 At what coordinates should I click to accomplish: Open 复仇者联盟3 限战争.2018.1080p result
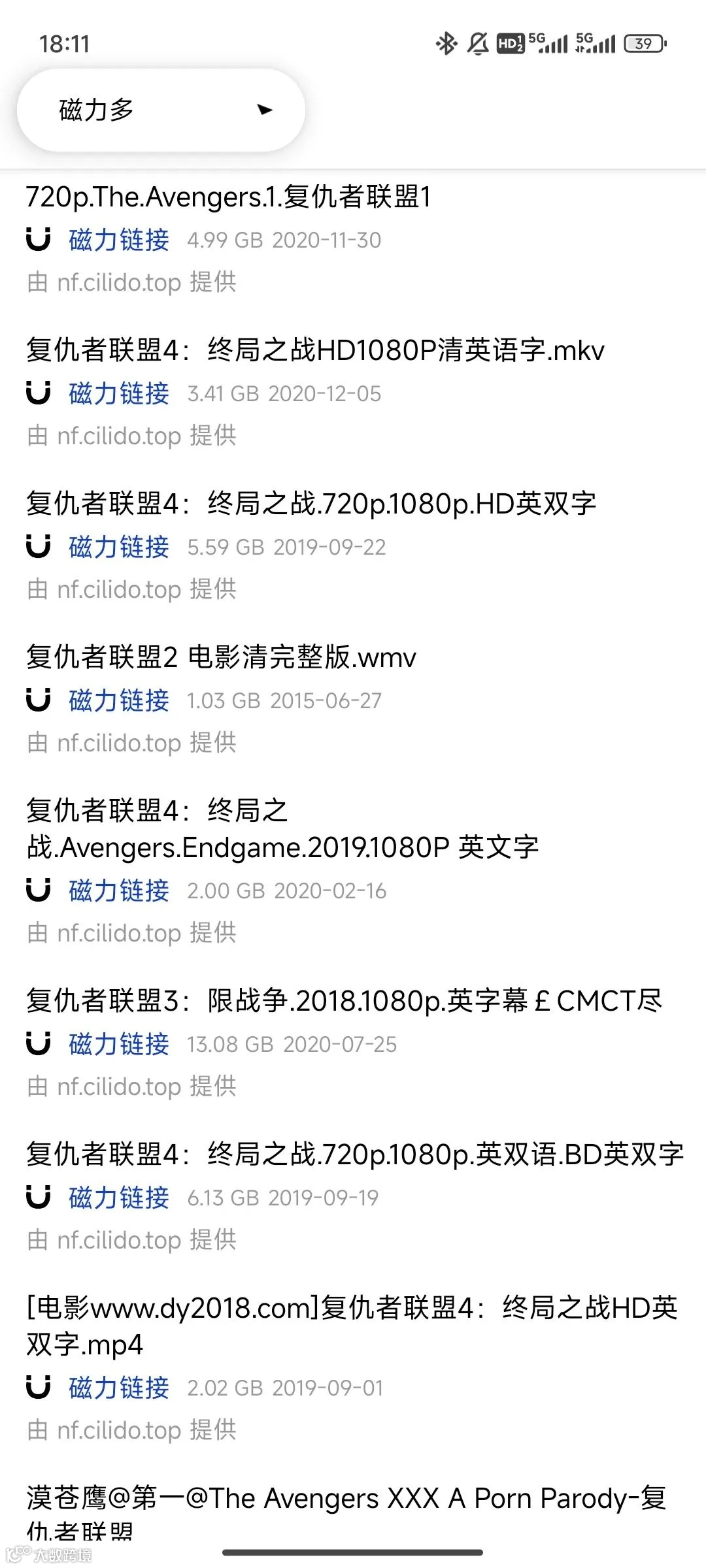point(344,1001)
